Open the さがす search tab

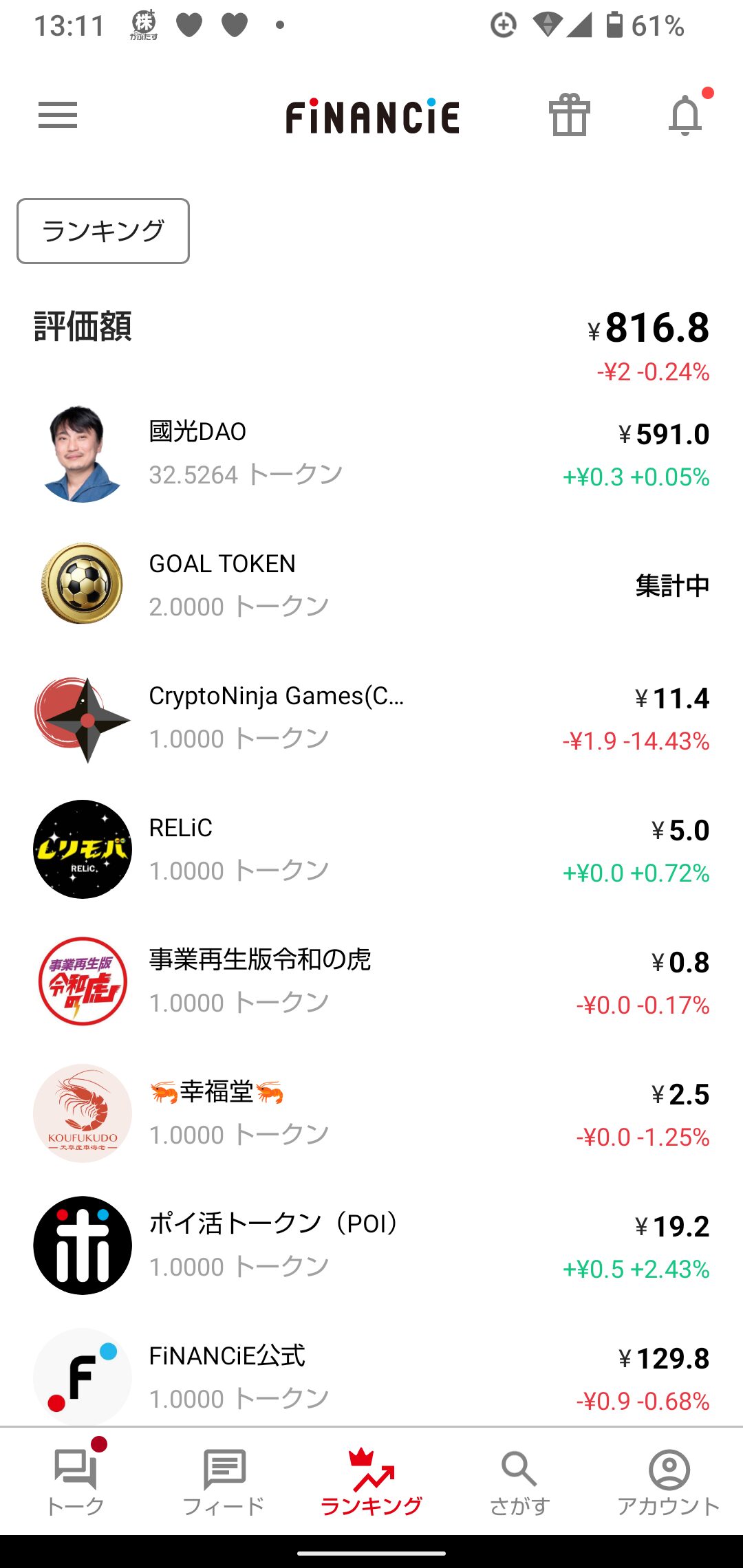tap(519, 1482)
